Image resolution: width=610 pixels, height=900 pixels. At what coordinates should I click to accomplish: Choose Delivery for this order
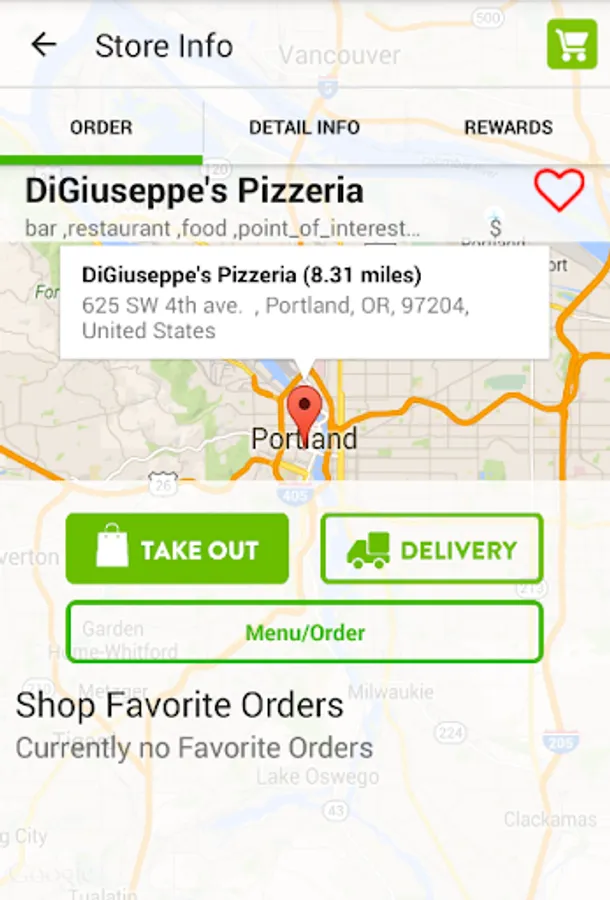coord(432,549)
